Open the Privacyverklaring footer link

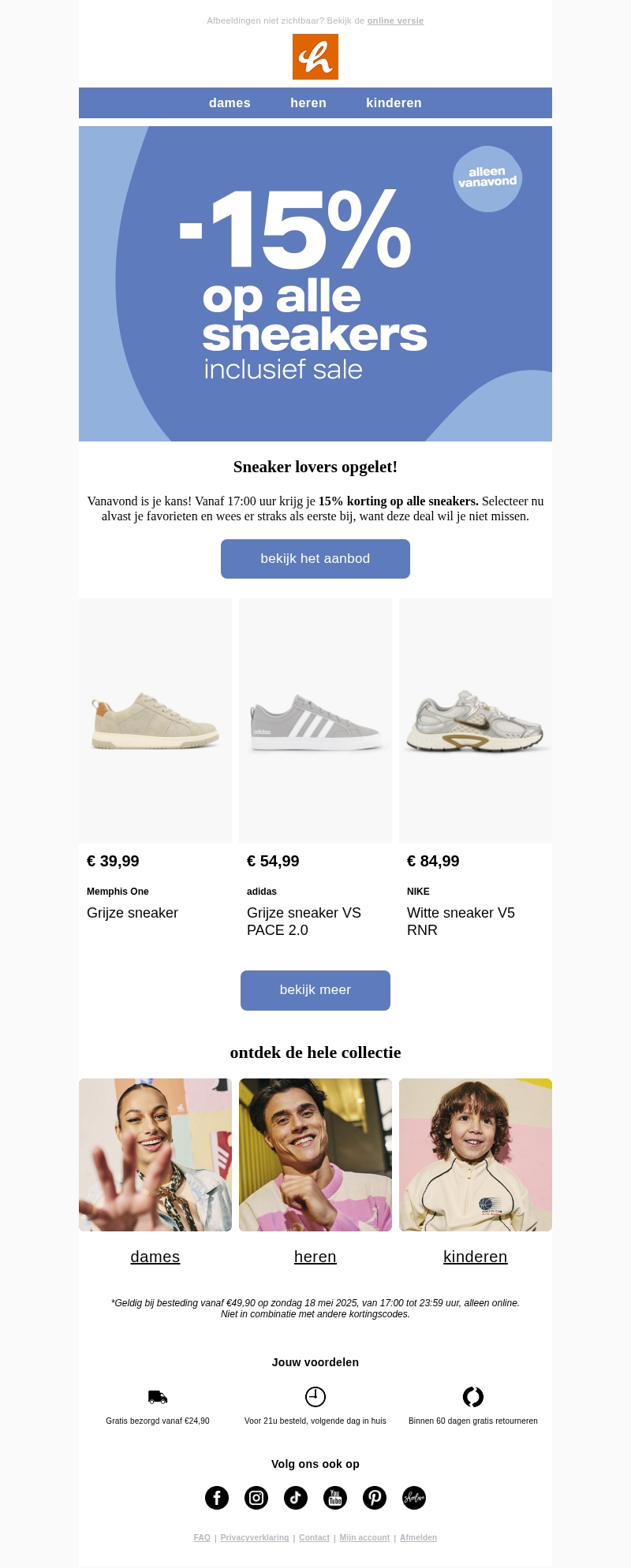tap(255, 1537)
